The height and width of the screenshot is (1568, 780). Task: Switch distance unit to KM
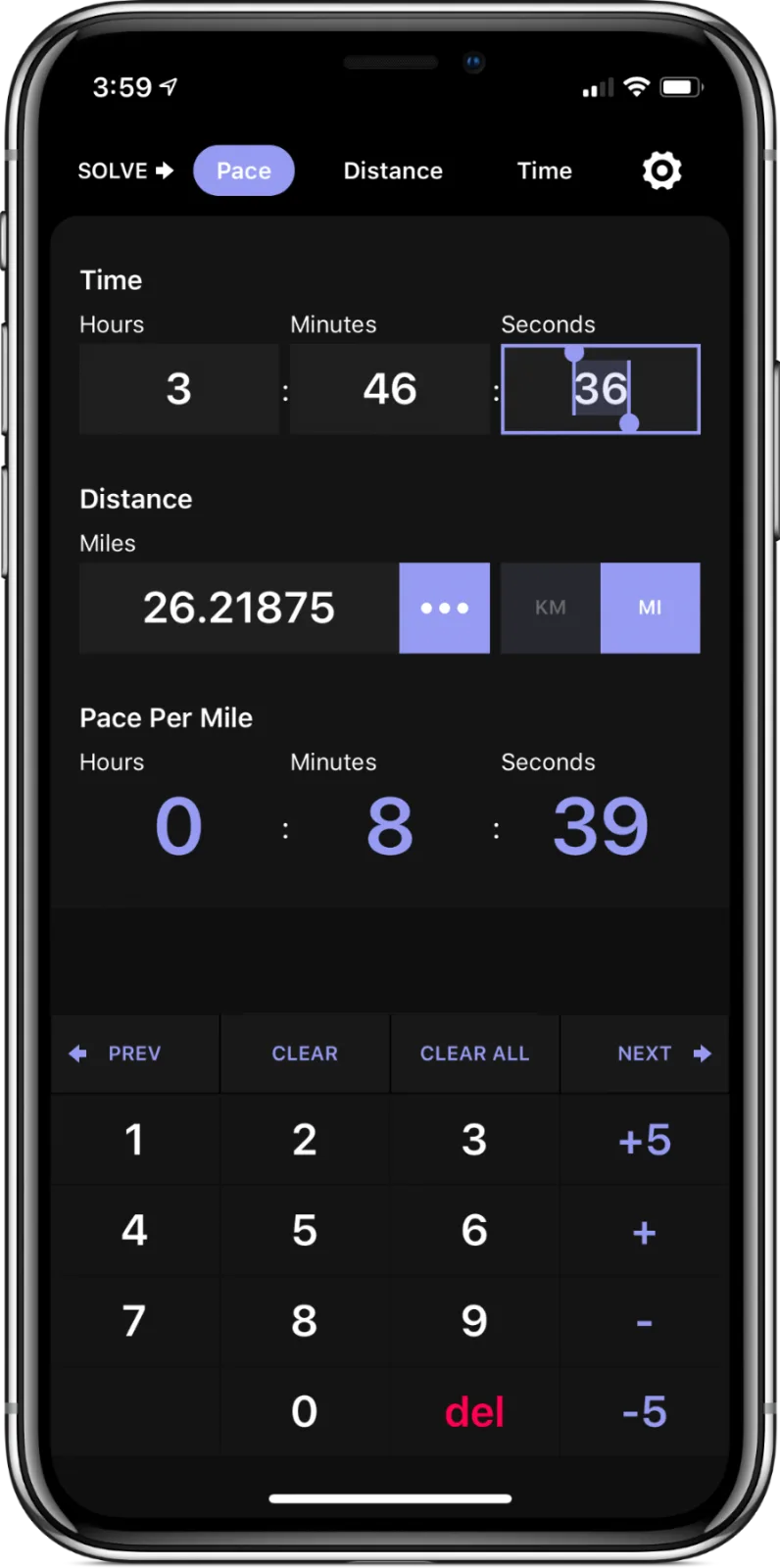click(551, 608)
